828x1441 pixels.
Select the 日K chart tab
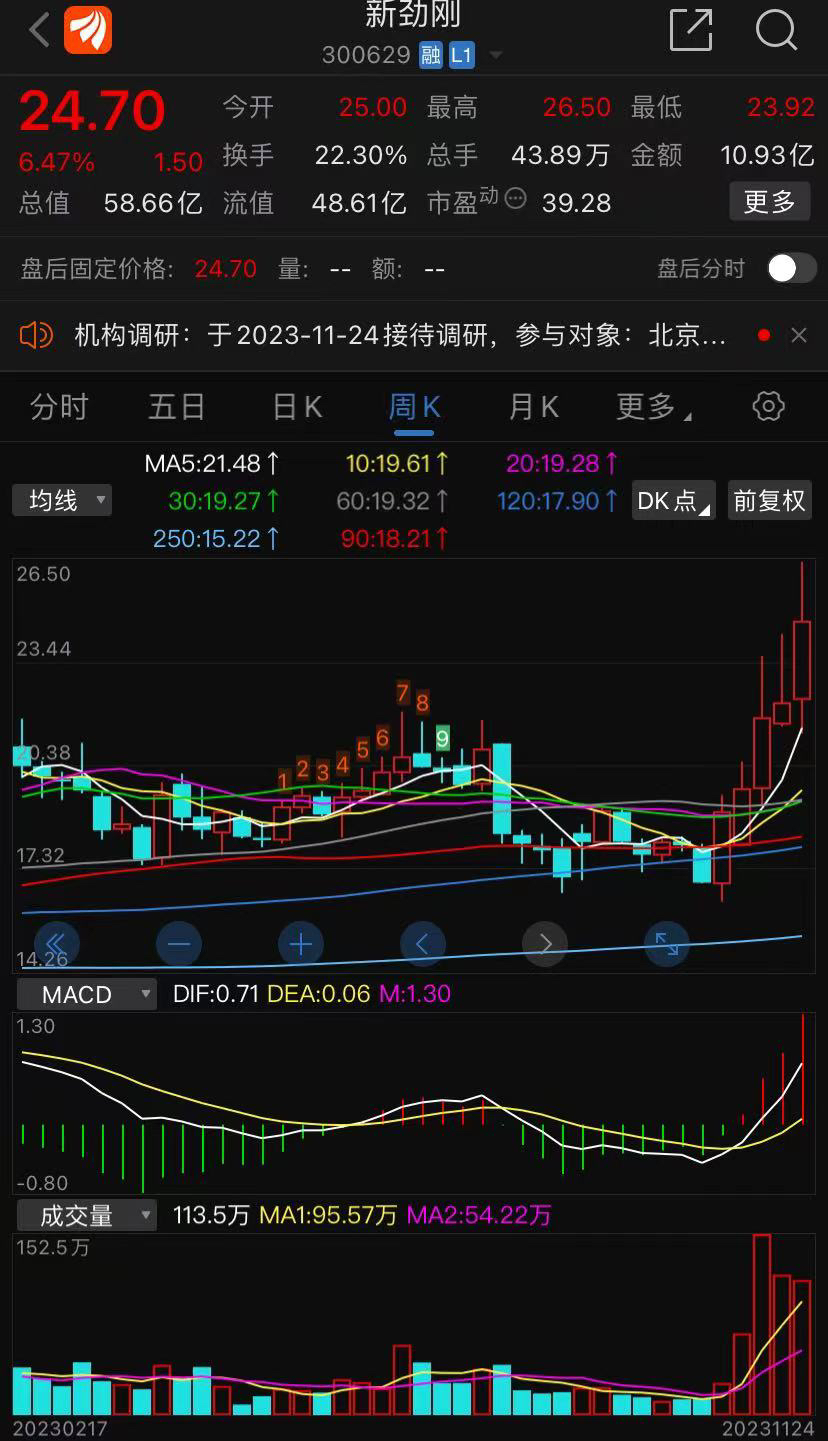pos(297,407)
